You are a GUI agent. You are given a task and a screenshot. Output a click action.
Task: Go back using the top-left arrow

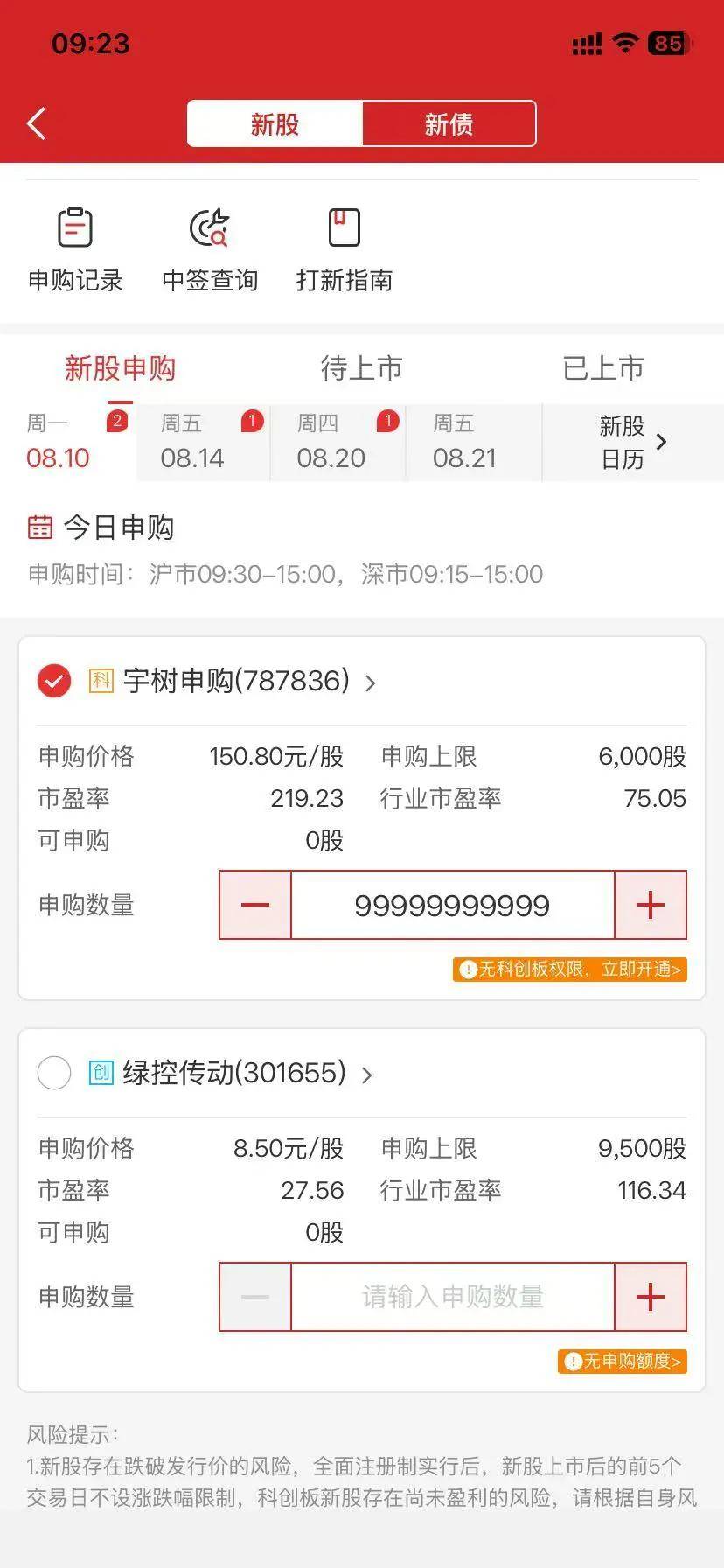(x=36, y=123)
